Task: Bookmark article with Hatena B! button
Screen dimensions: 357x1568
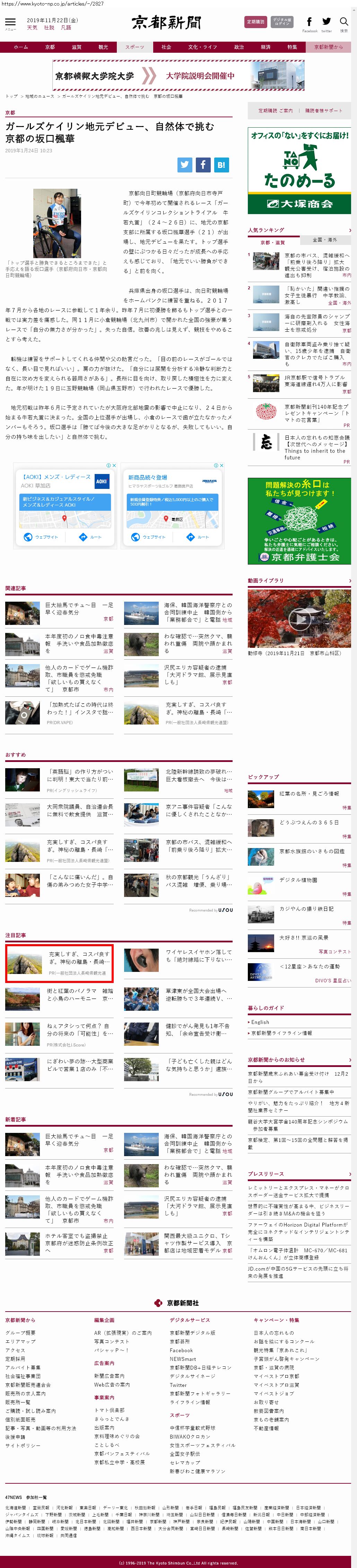Action: pyautogui.click(x=221, y=164)
